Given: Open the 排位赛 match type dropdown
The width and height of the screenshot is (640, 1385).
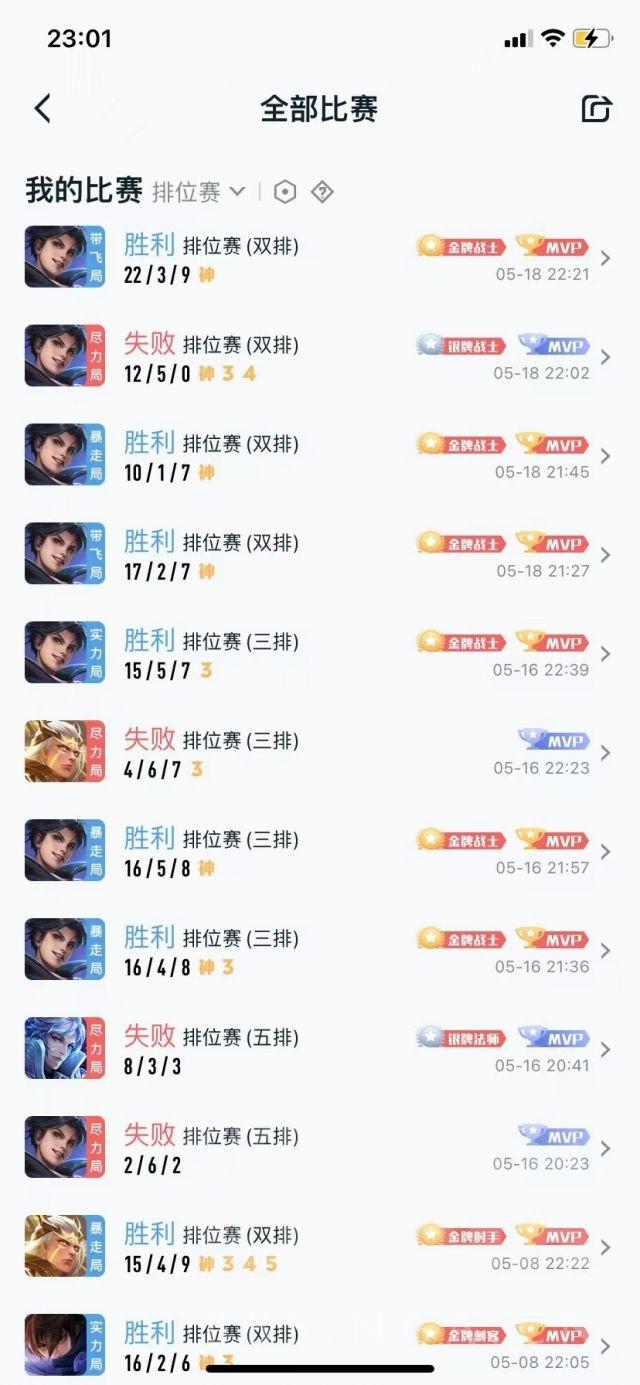Looking at the screenshot, I should pos(198,191).
